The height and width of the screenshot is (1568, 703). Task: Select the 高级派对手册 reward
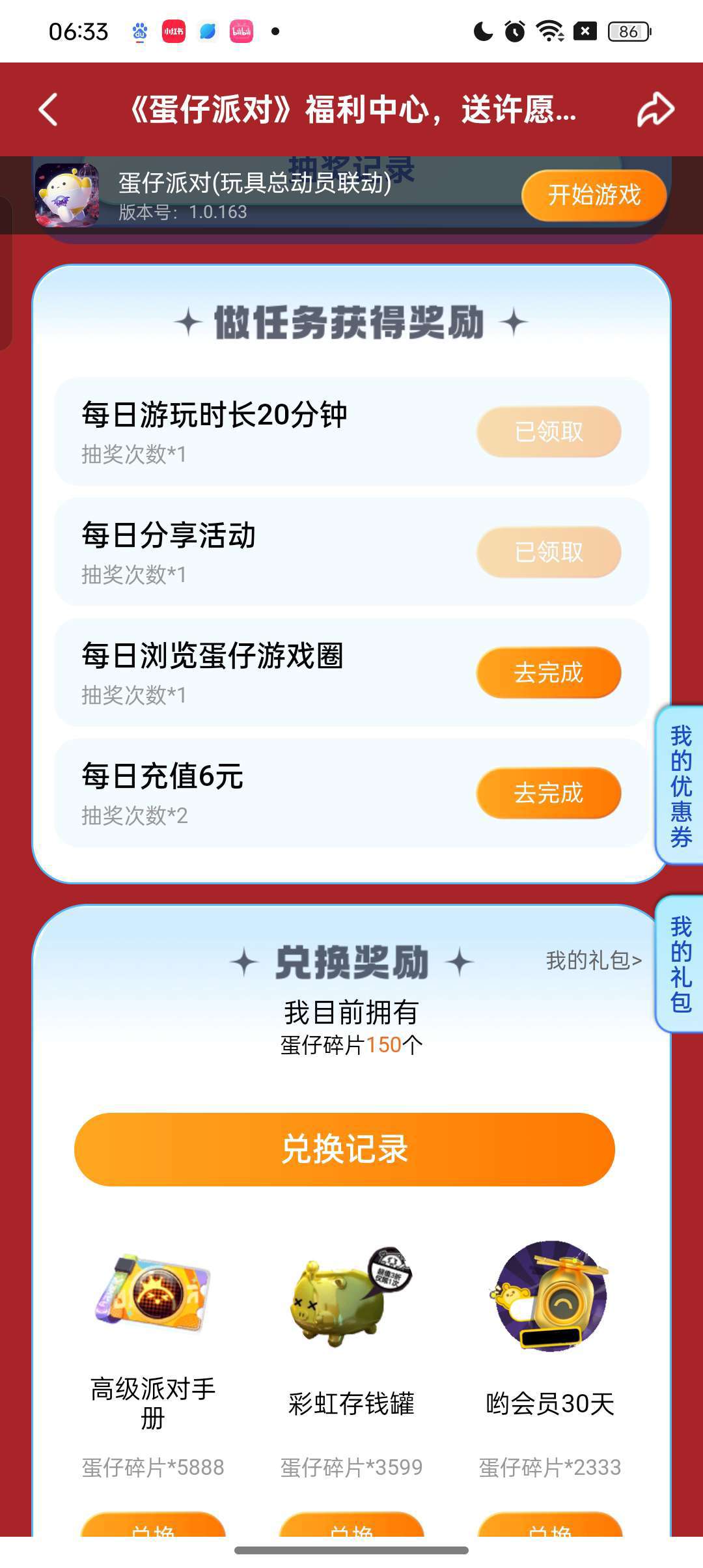pyautogui.click(x=153, y=1296)
